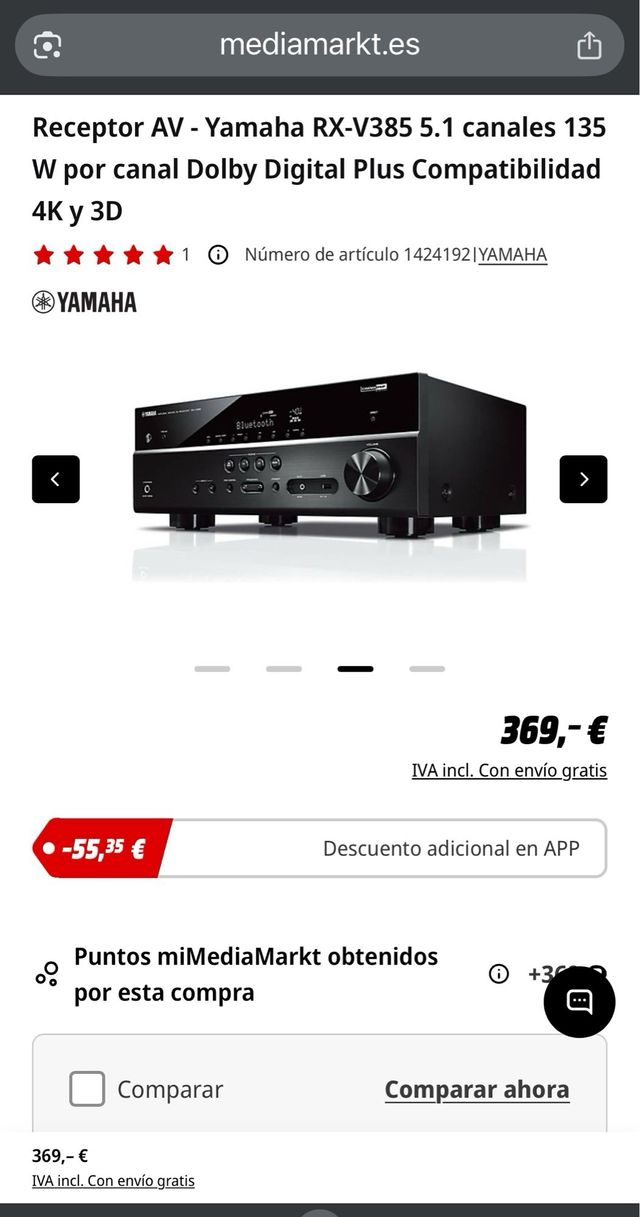Open the reader icon beside the URL
This screenshot has height=1217, width=640.
point(48,45)
